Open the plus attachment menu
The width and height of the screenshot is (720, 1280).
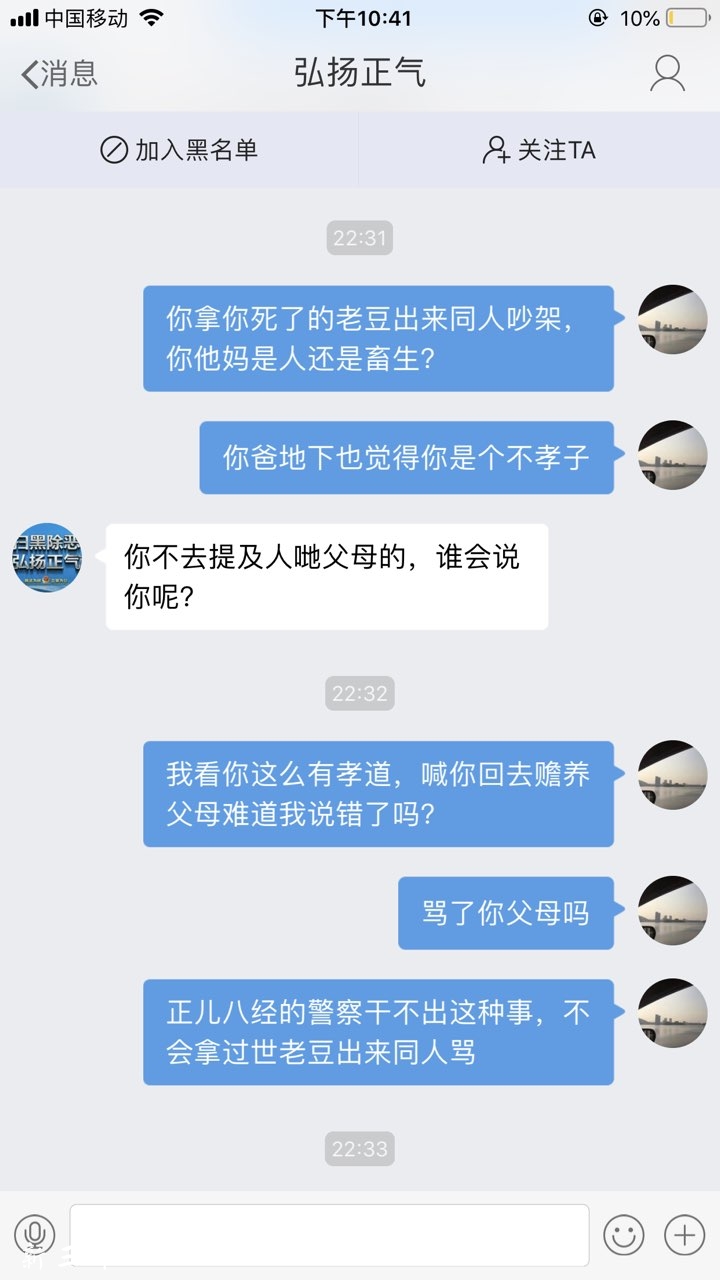[x=685, y=1235]
